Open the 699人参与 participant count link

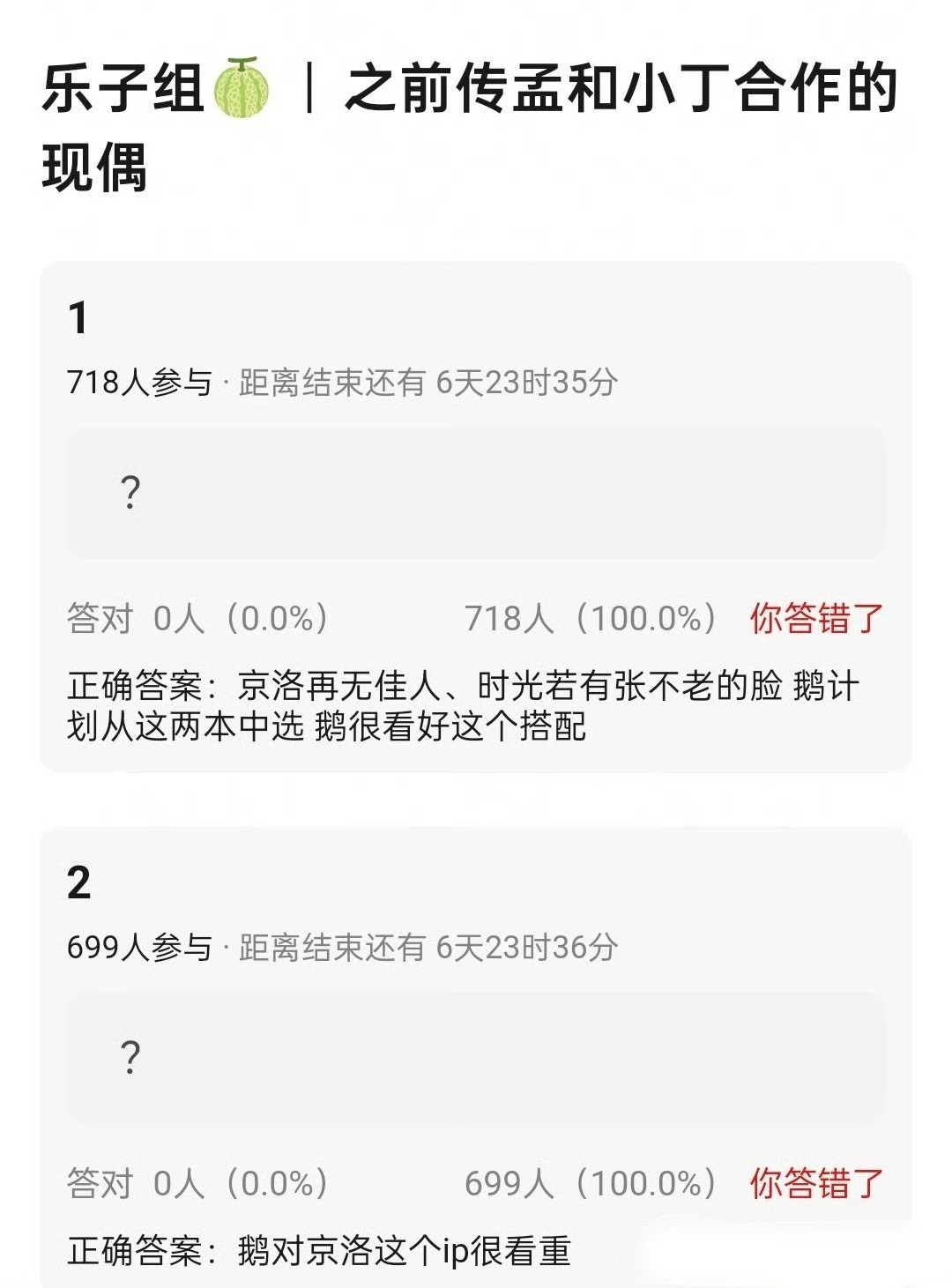tap(139, 948)
